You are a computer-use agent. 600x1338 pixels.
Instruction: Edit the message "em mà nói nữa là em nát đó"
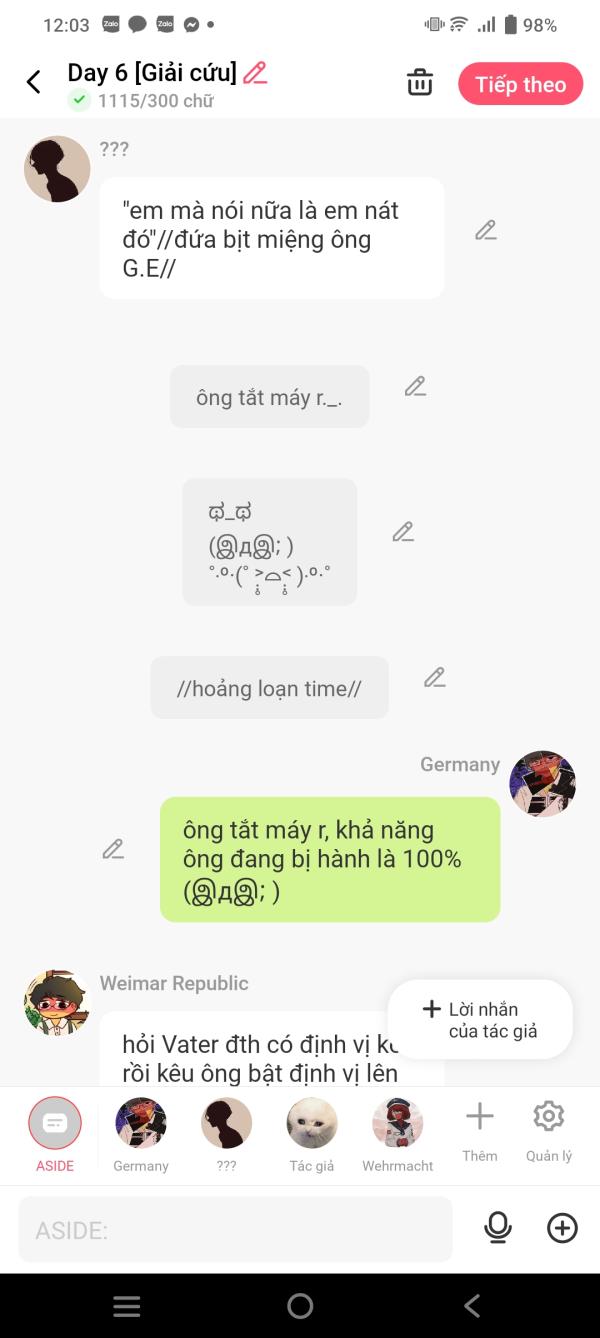click(486, 230)
